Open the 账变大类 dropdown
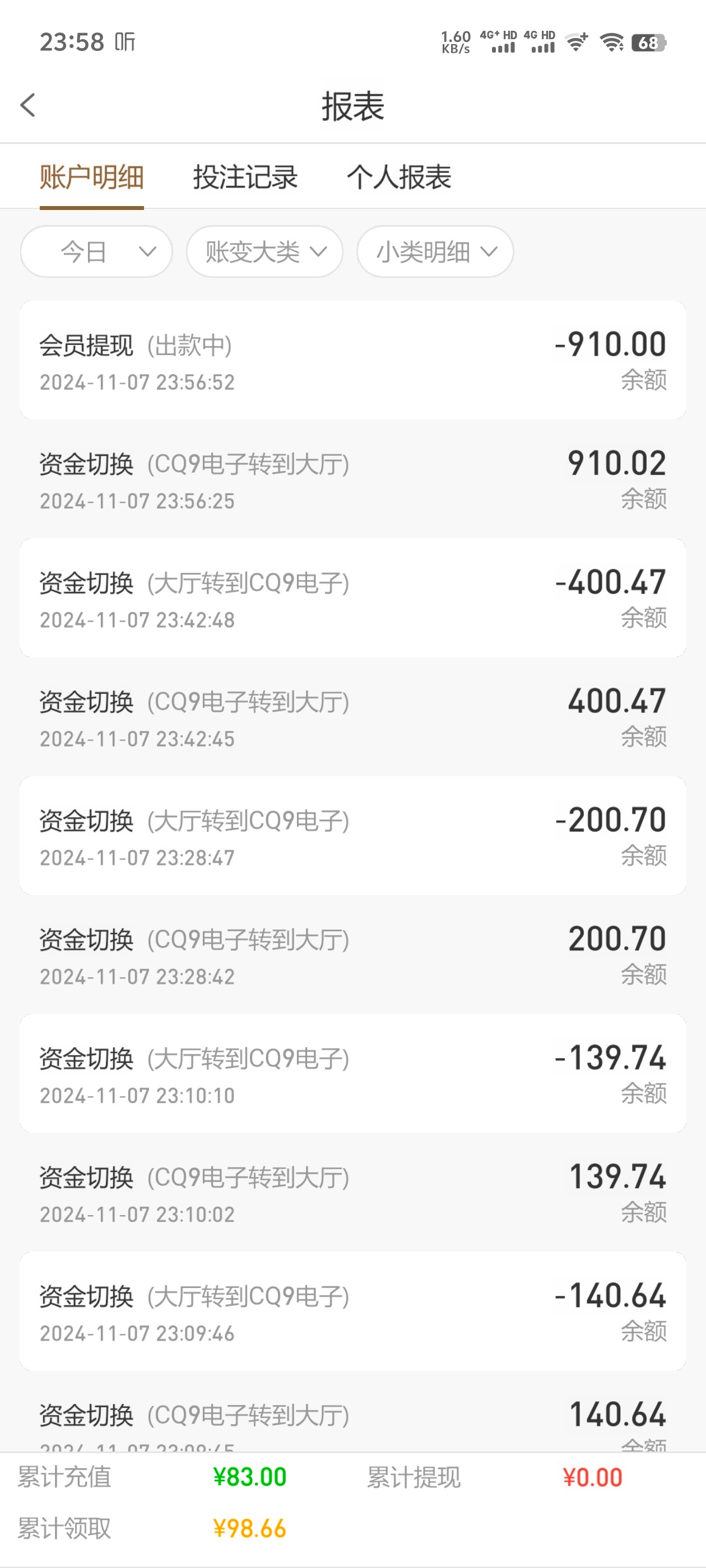Screen dimensions: 706x1568 click(x=264, y=251)
